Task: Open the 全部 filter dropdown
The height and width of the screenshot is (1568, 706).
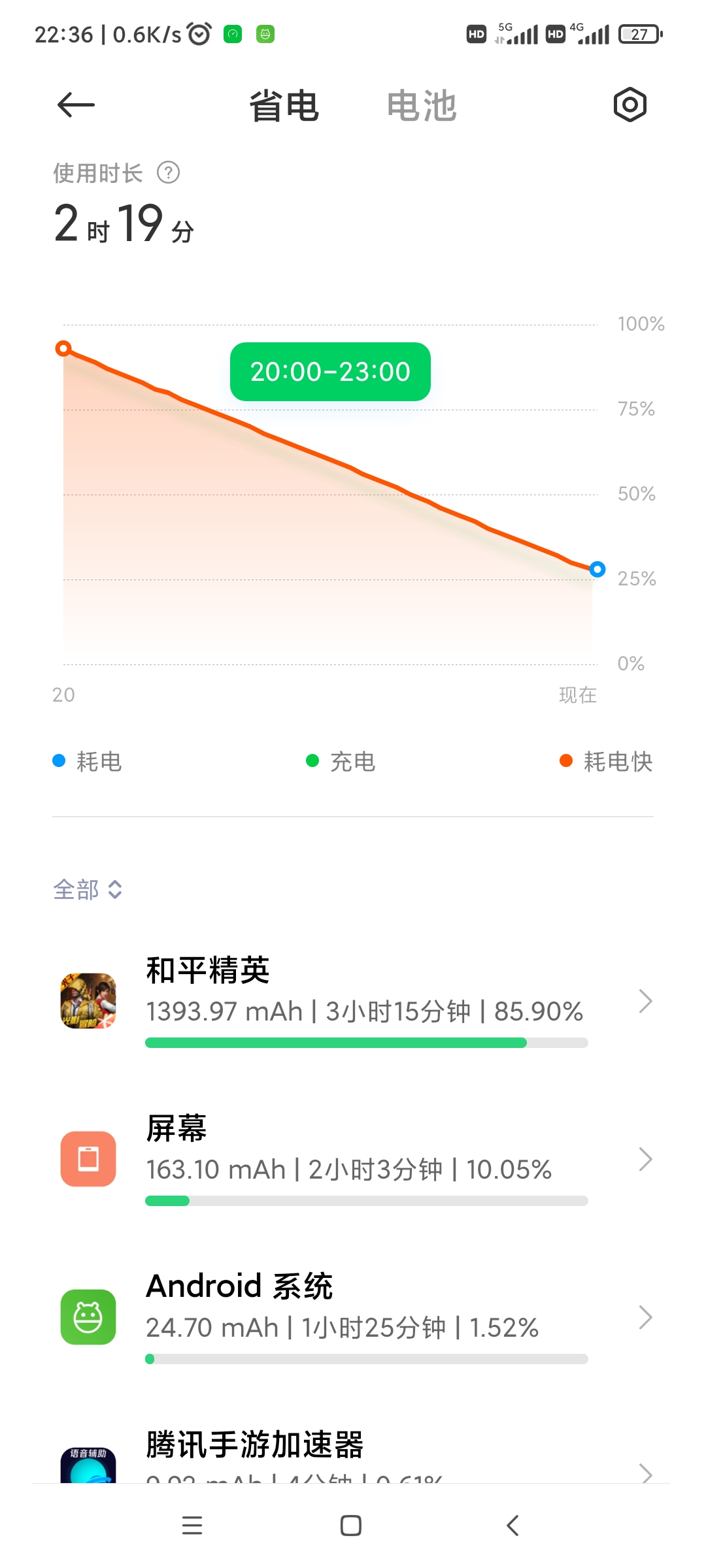Action: (x=88, y=889)
